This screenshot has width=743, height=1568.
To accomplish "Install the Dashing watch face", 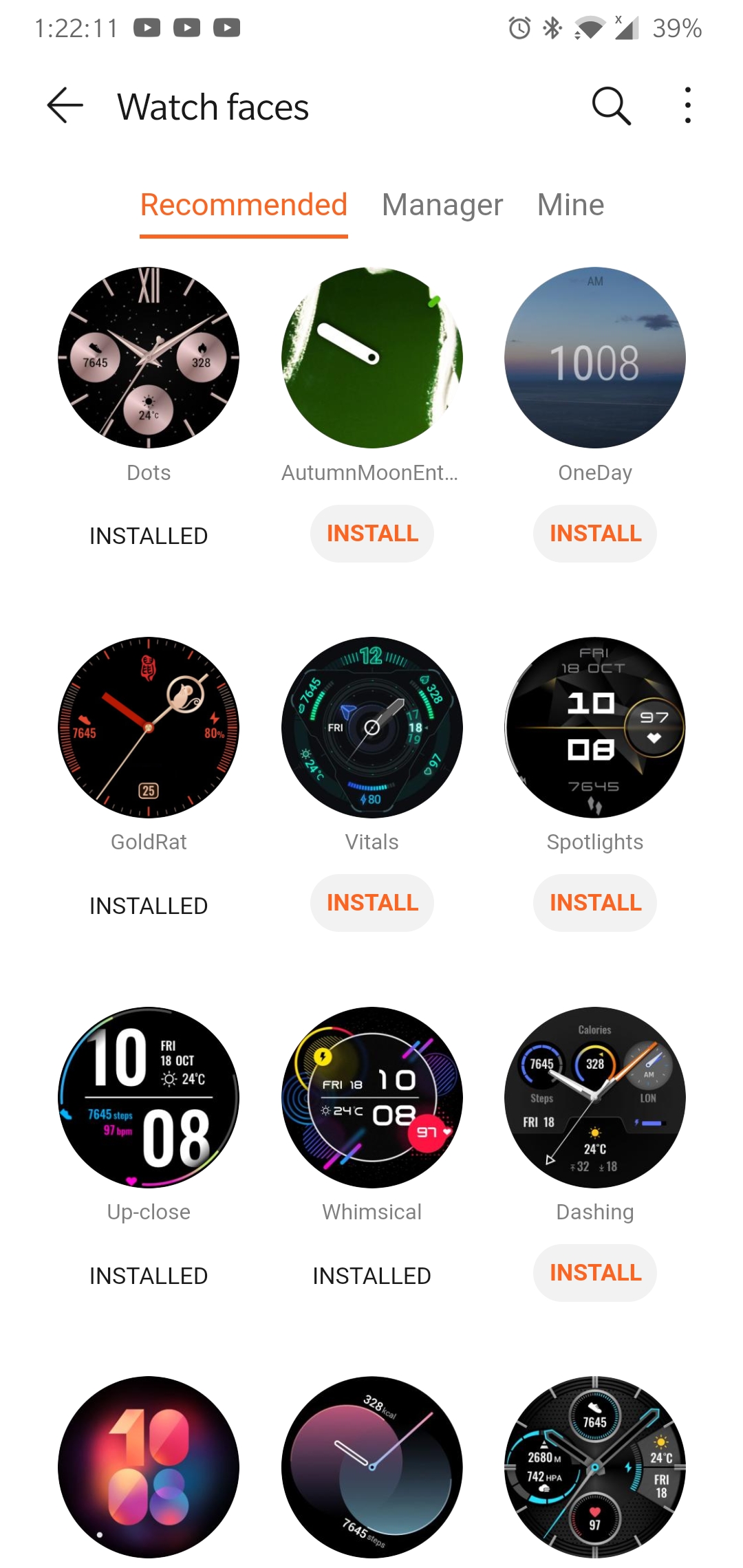I will tap(594, 1272).
